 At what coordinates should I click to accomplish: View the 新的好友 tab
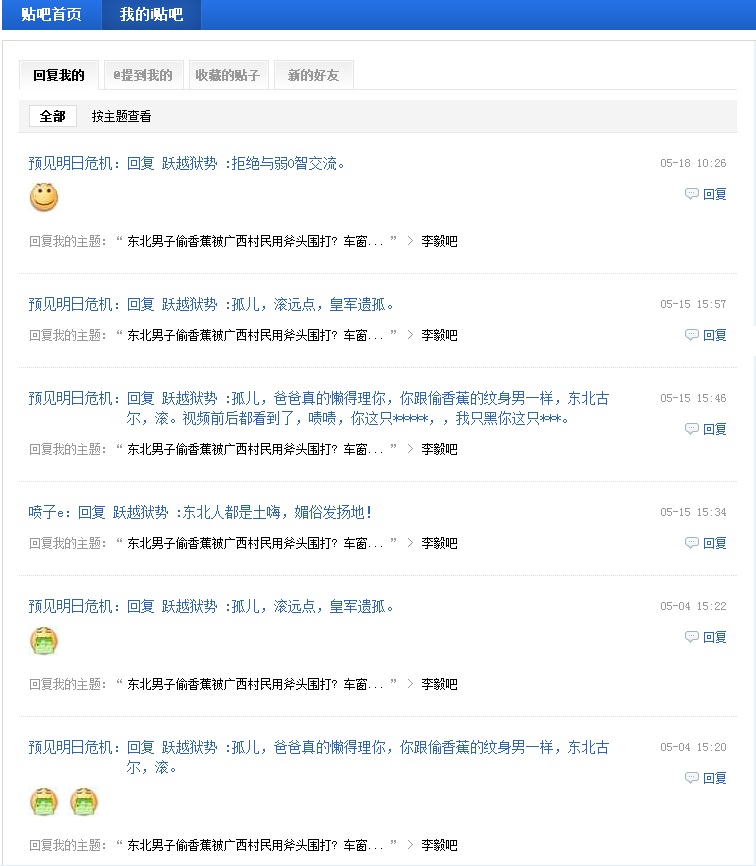point(313,75)
